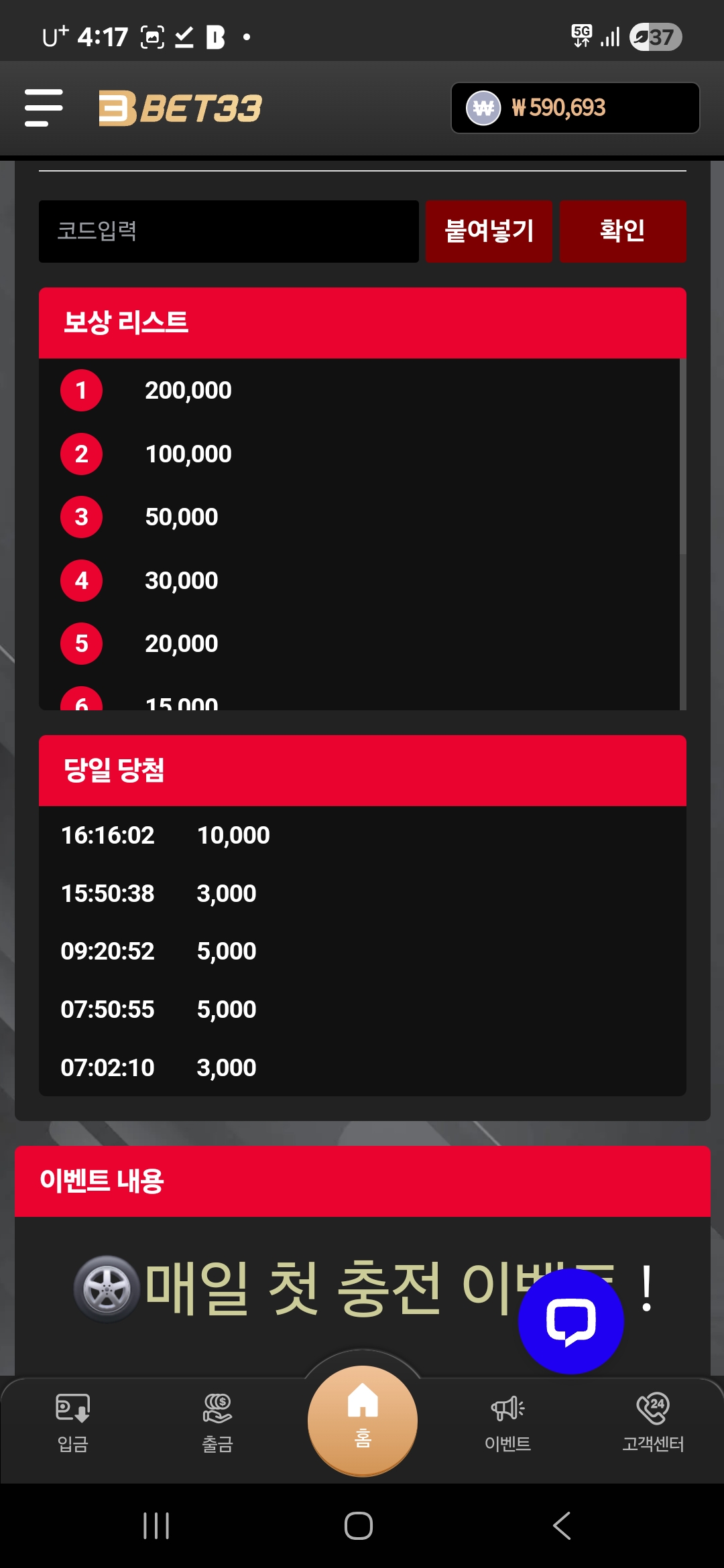
Task: Return to 홈 using the center button
Action: click(x=363, y=1419)
